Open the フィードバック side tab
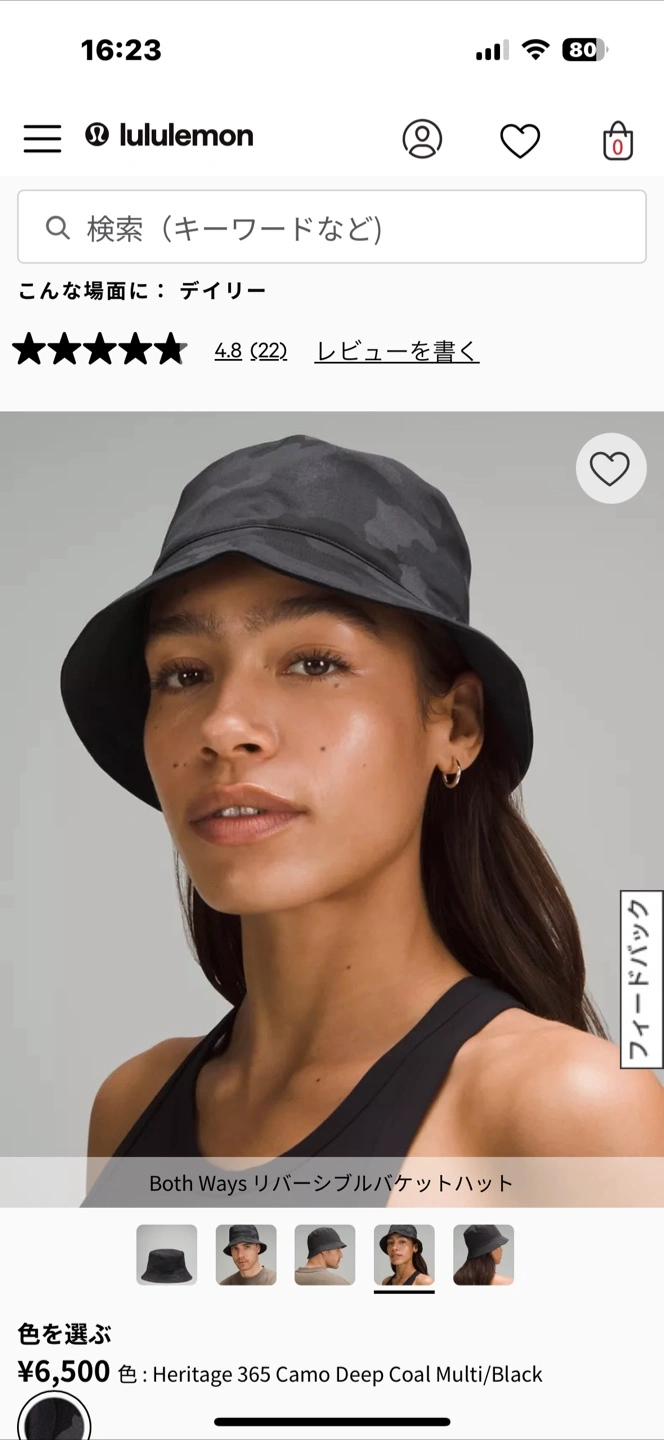Screen dimensions: 664x1440 (642, 979)
